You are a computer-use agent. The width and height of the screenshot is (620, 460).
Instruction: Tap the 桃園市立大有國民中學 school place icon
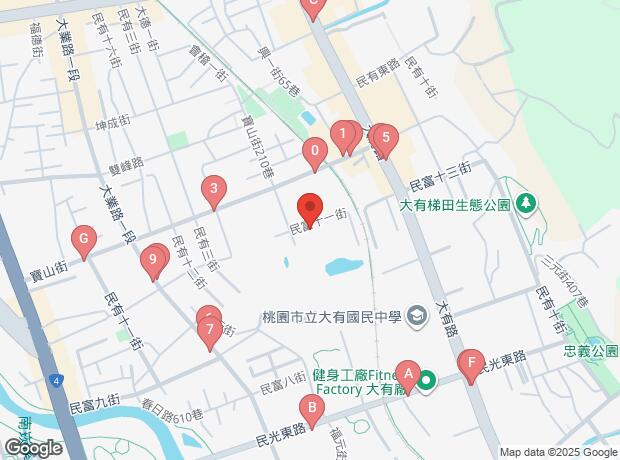(417, 317)
